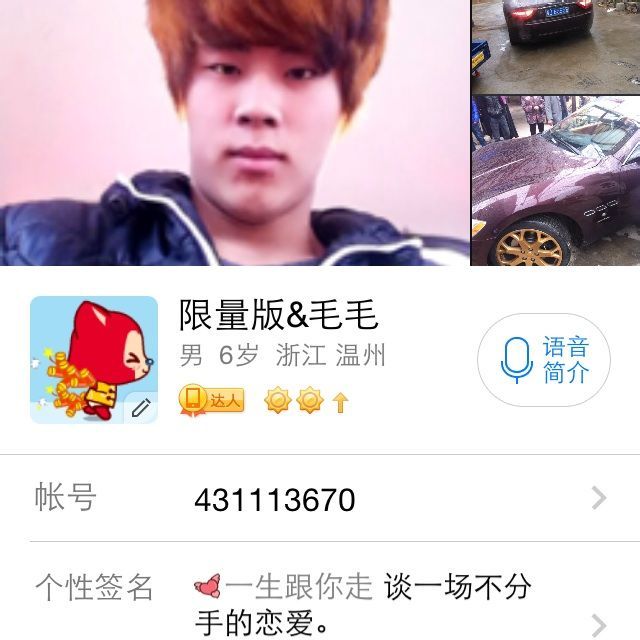The width and height of the screenshot is (640, 640).
Task: Edit the cartoon avatar picture
Action: [x=140, y=407]
